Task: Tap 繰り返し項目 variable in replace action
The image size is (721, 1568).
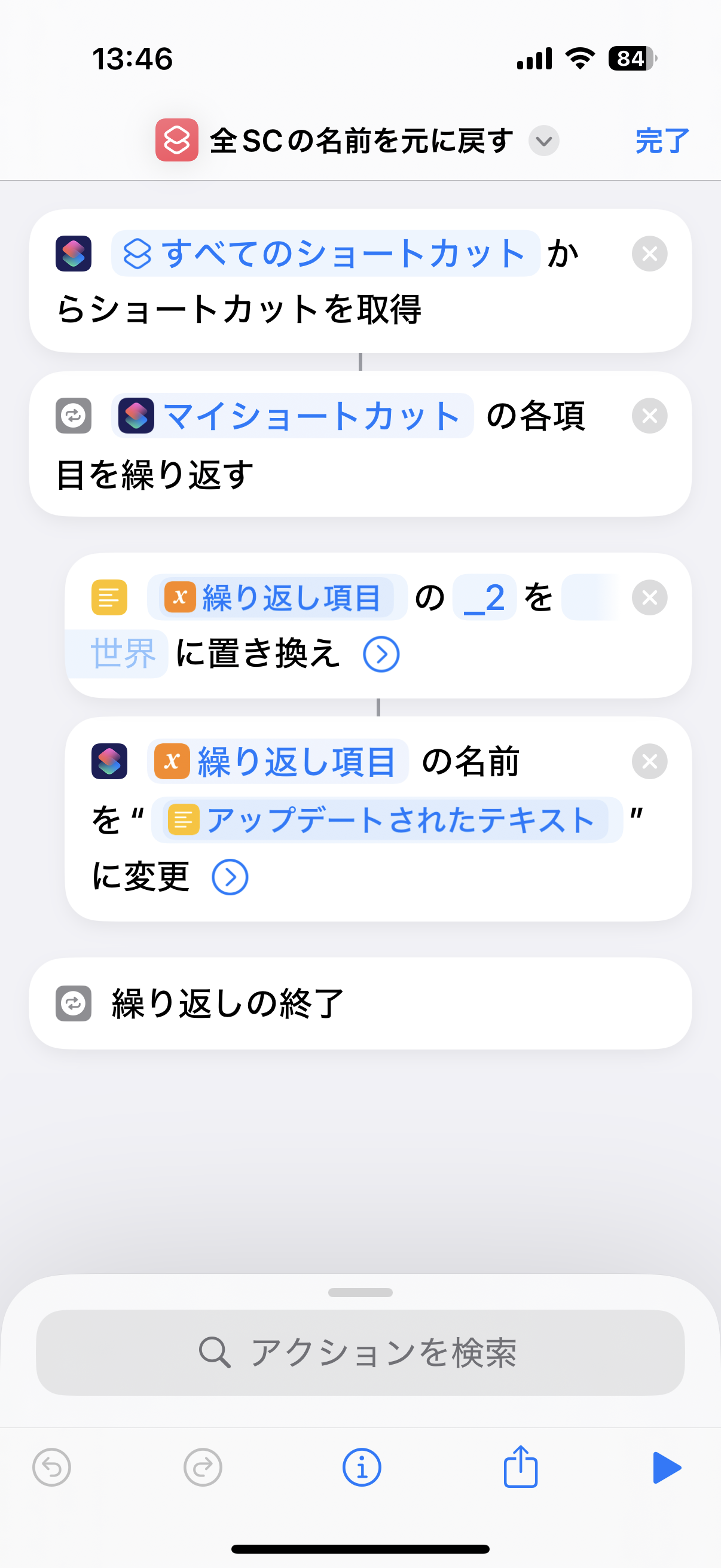Action: [277, 597]
